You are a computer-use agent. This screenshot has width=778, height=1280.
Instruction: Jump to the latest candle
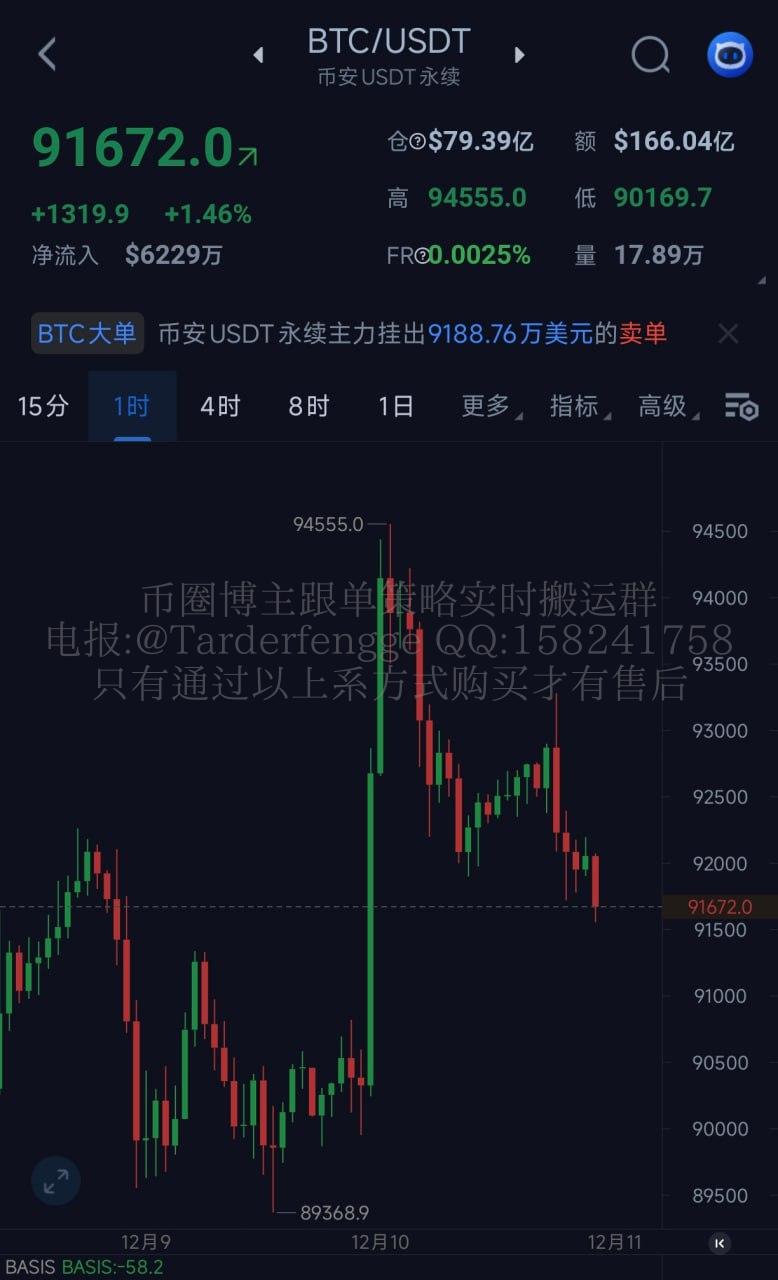[719, 1243]
